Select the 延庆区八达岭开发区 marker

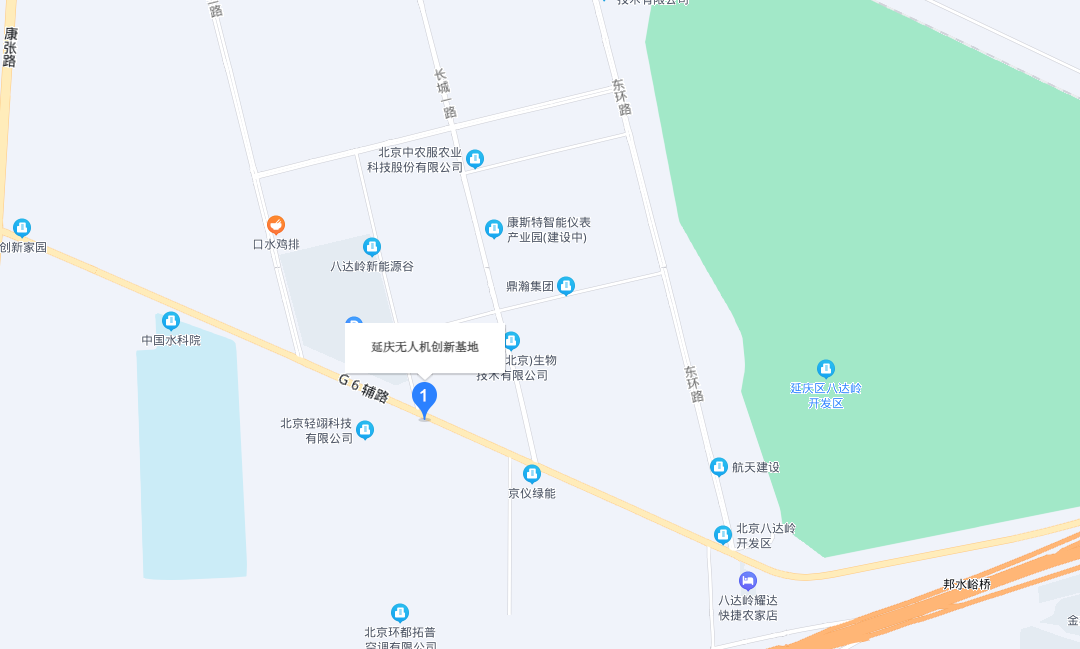point(825,369)
